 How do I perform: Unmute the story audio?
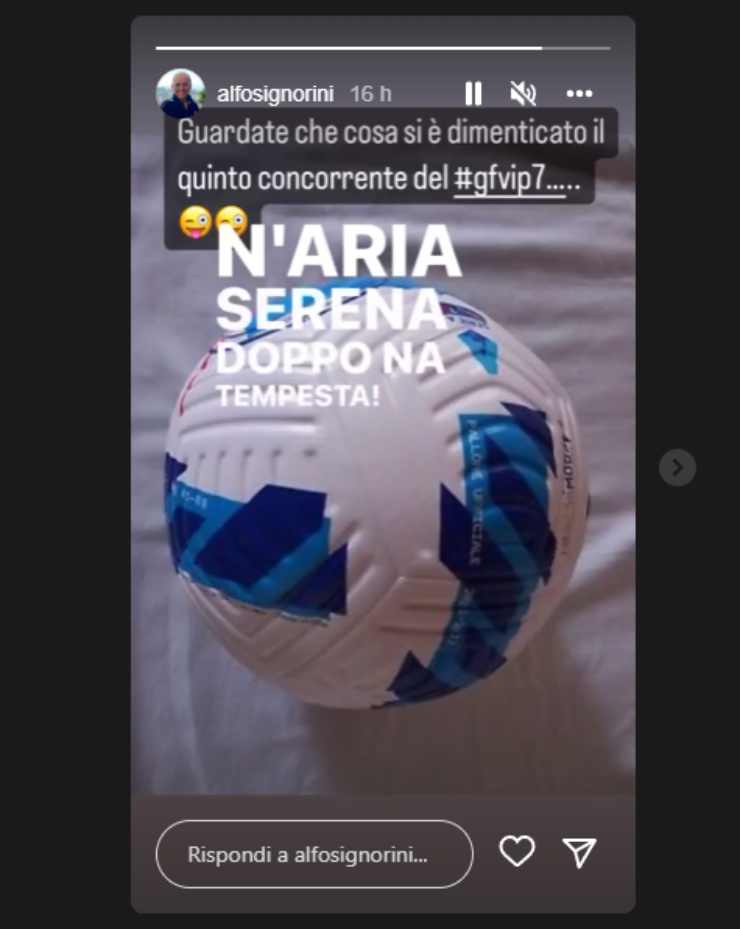tap(523, 94)
